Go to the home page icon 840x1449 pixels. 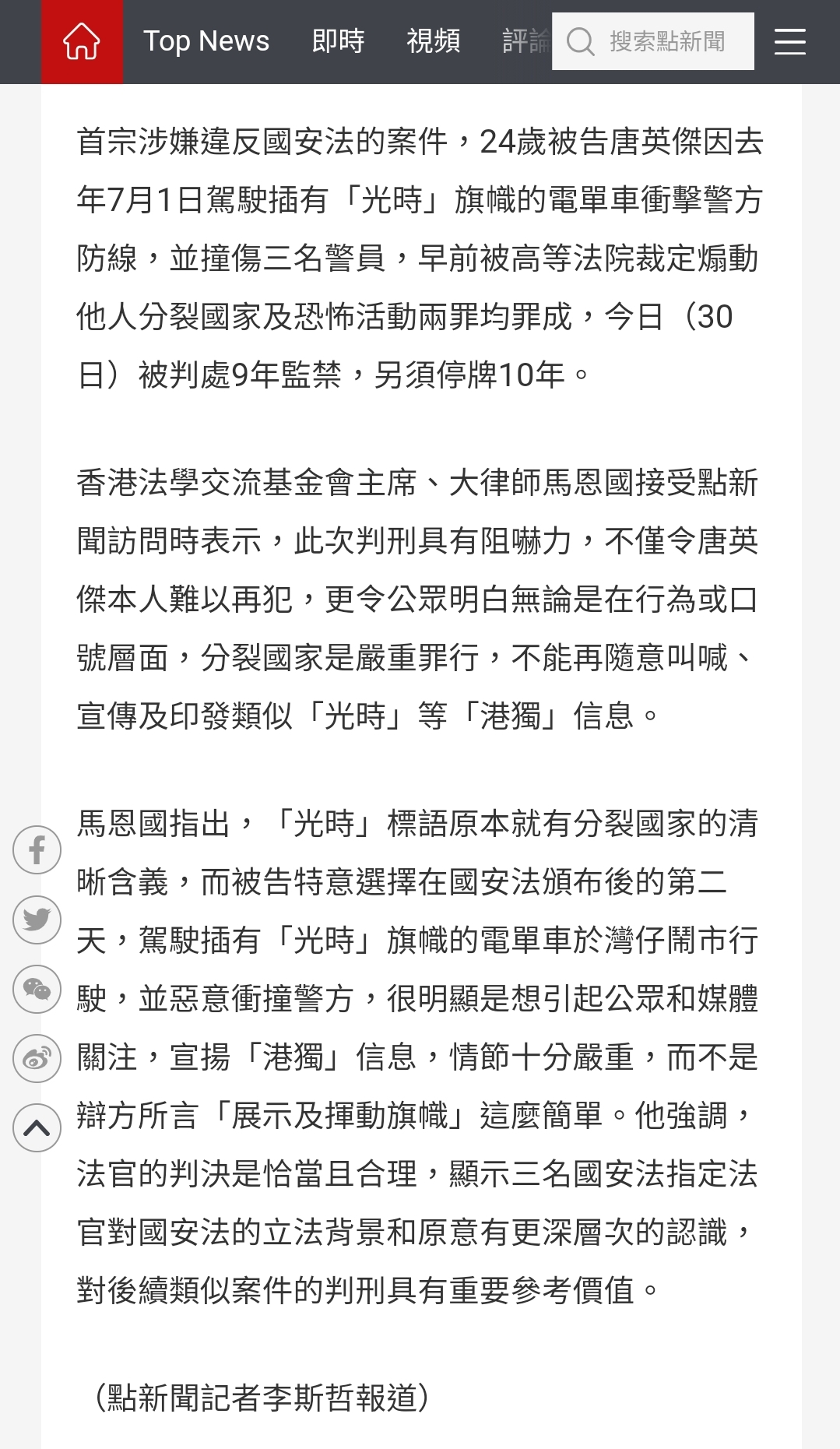(x=82, y=41)
